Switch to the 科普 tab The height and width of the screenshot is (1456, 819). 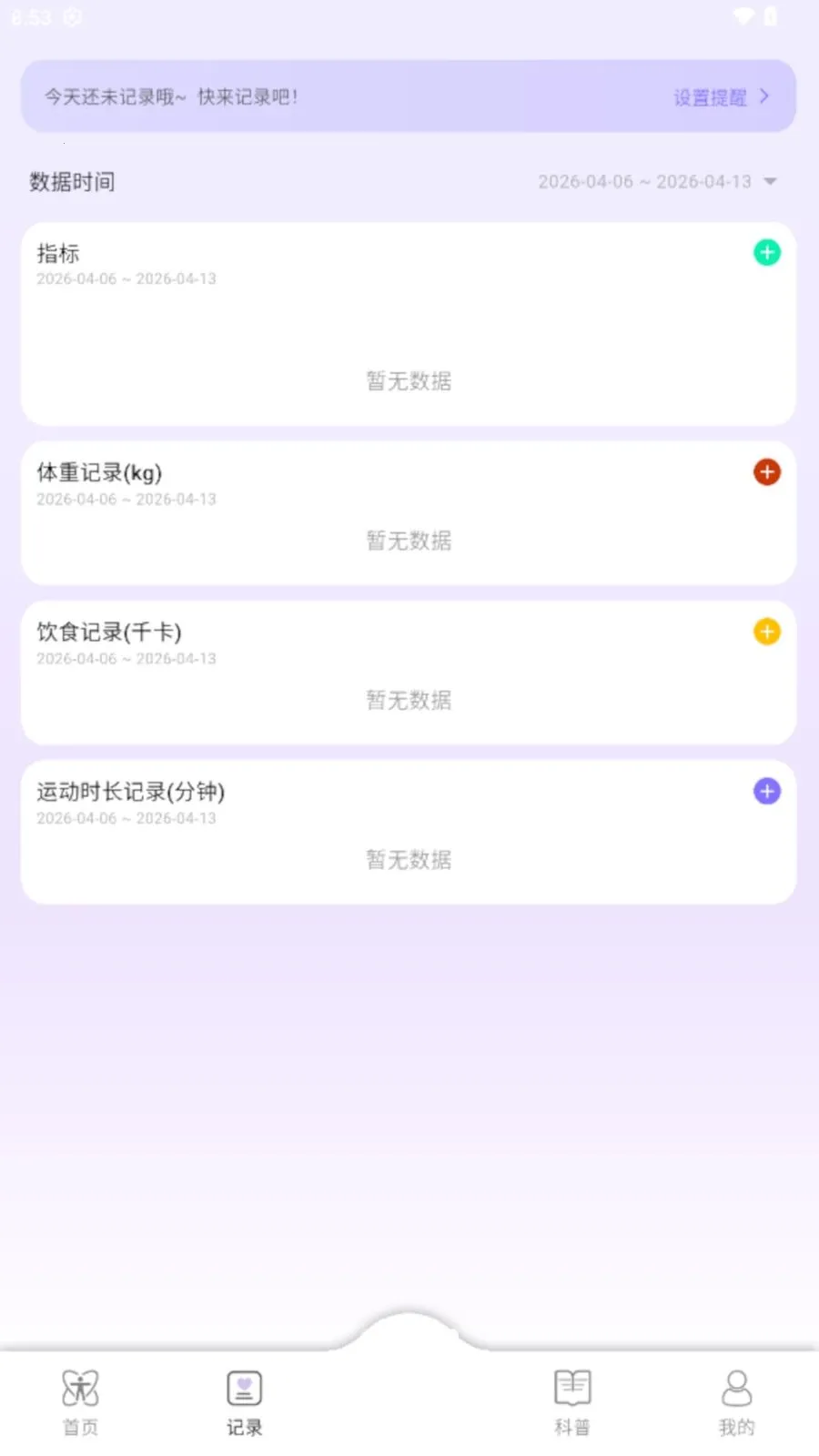click(x=571, y=1403)
